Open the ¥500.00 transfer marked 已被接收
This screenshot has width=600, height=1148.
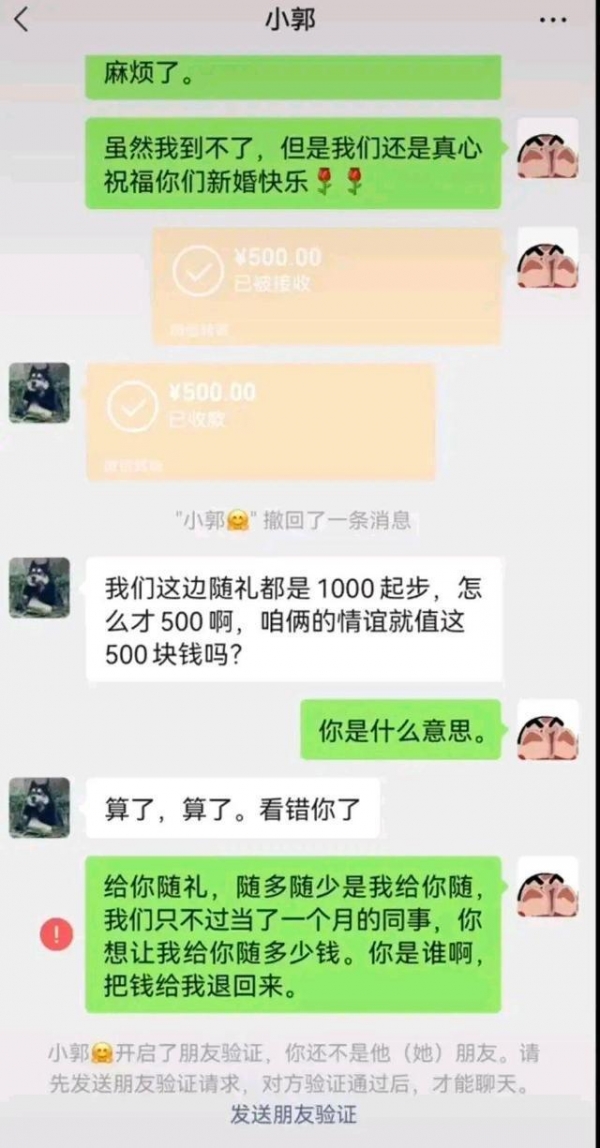pyautogui.click(x=326, y=284)
